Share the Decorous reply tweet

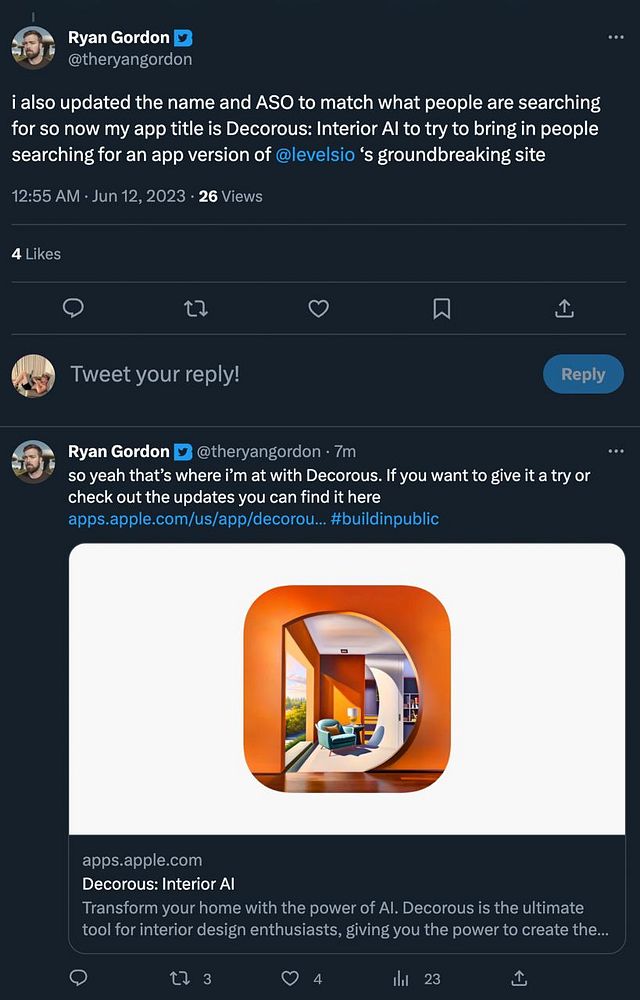519,978
